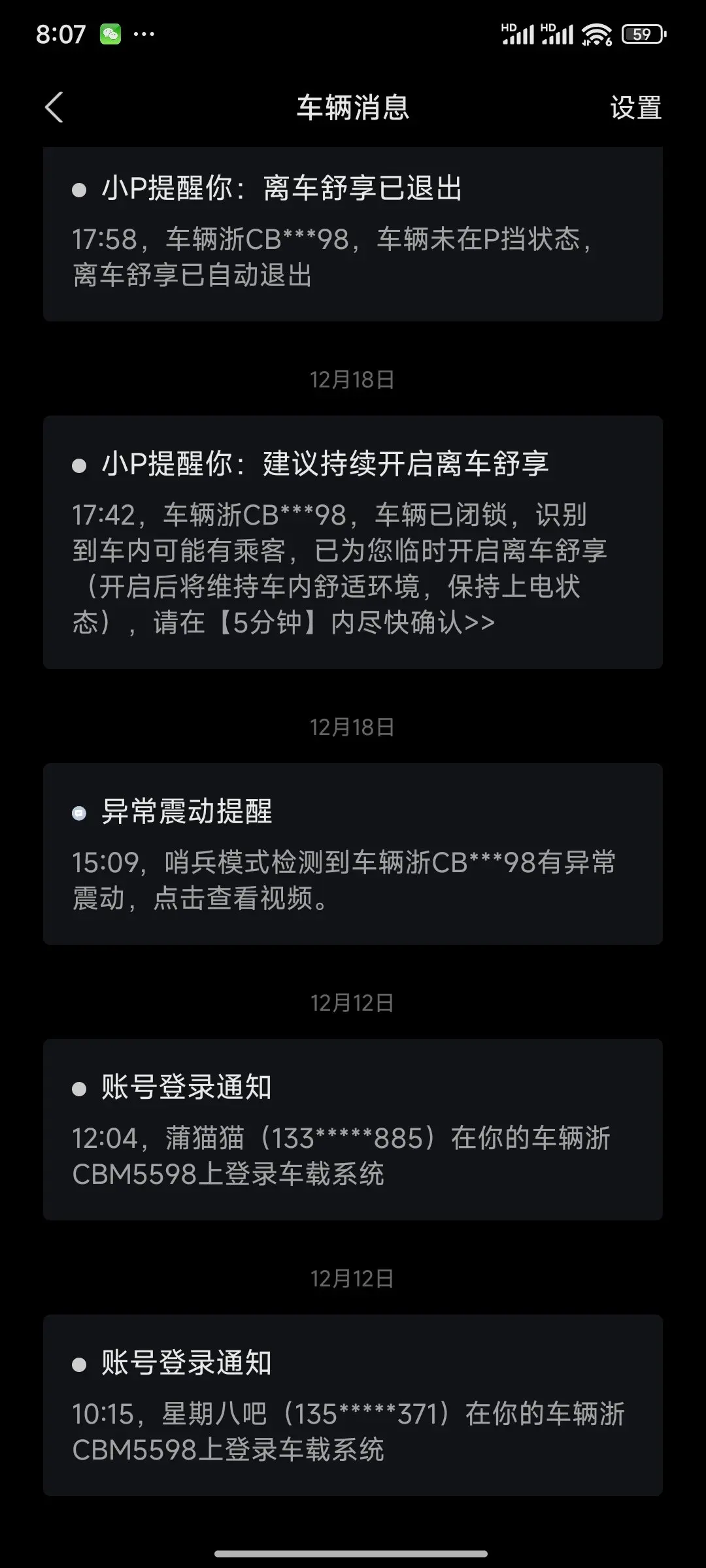Open the 建议持续开启离车舒享 message card
The width and height of the screenshot is (706, 1568).
353,542
